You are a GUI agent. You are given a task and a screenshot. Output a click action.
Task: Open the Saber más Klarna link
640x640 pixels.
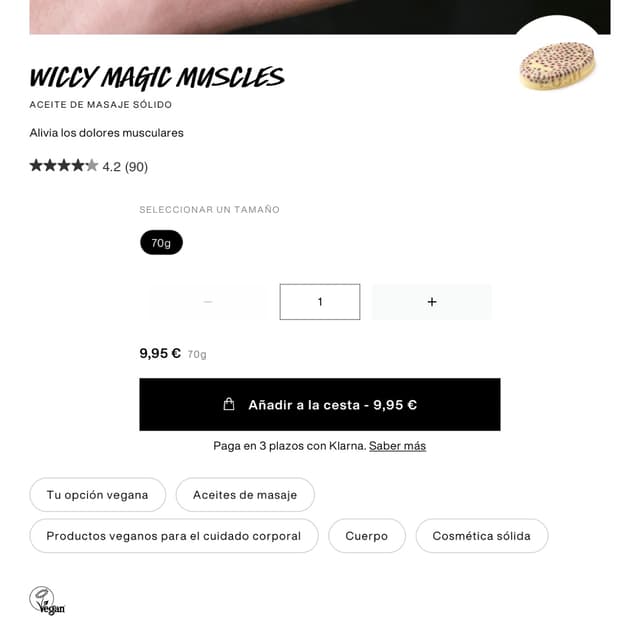pyautogui.click(x=397, y=446)
